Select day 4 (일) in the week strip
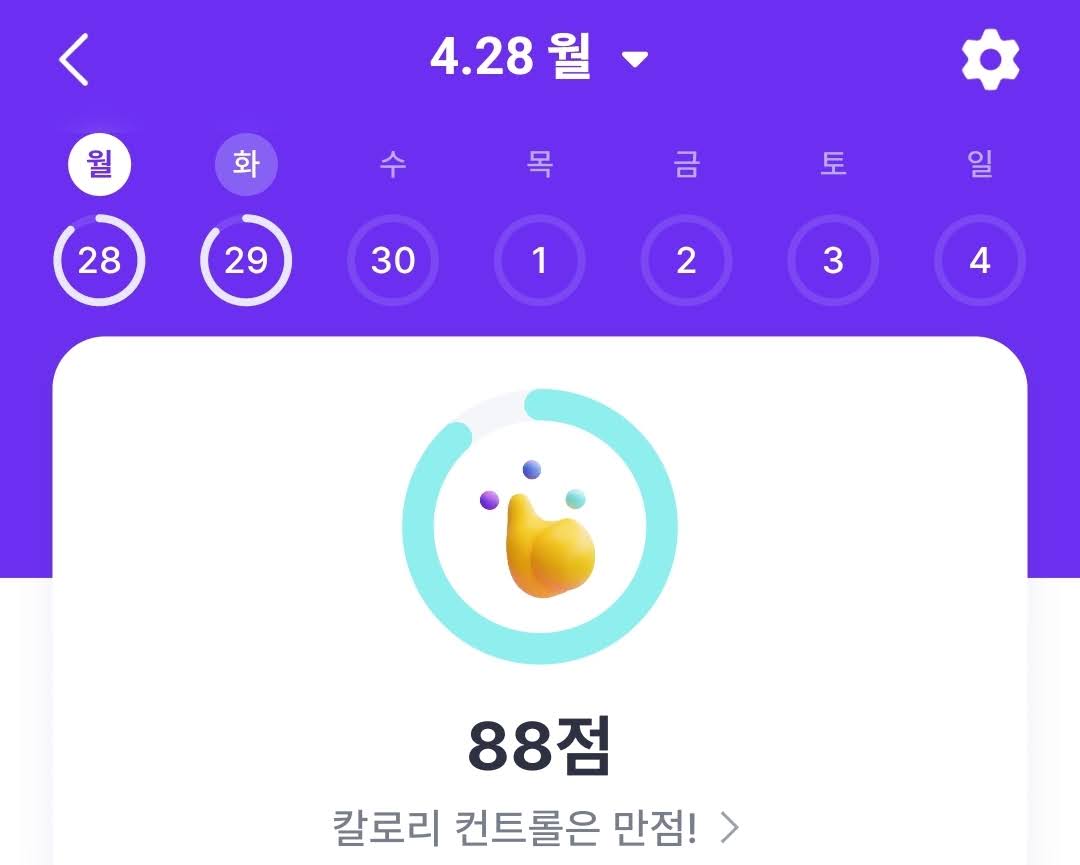Screen dimensions: 1080x865 click(x=980, y=260)
